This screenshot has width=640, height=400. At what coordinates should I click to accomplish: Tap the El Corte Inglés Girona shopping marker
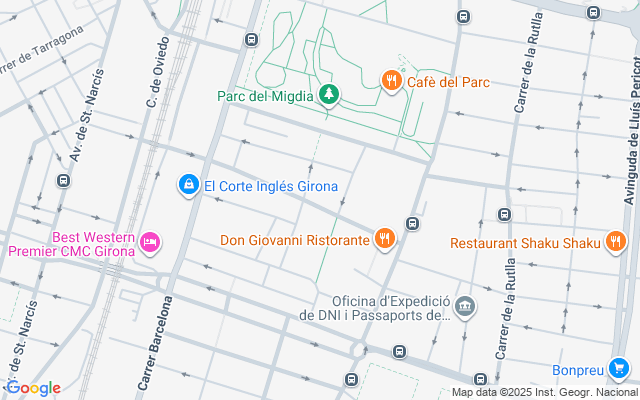[188, 185]
